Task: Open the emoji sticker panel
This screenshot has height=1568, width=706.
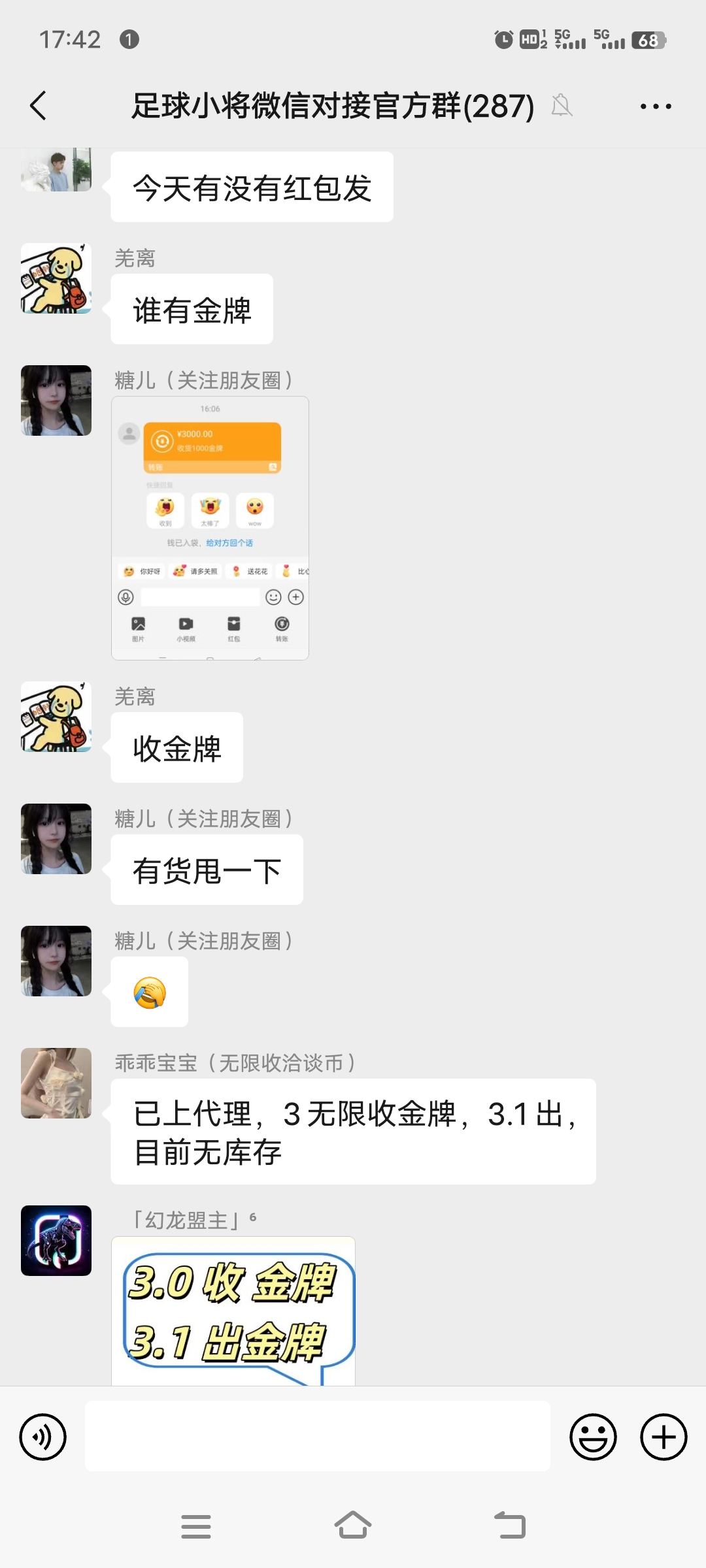Action: tap(593, 1437)
